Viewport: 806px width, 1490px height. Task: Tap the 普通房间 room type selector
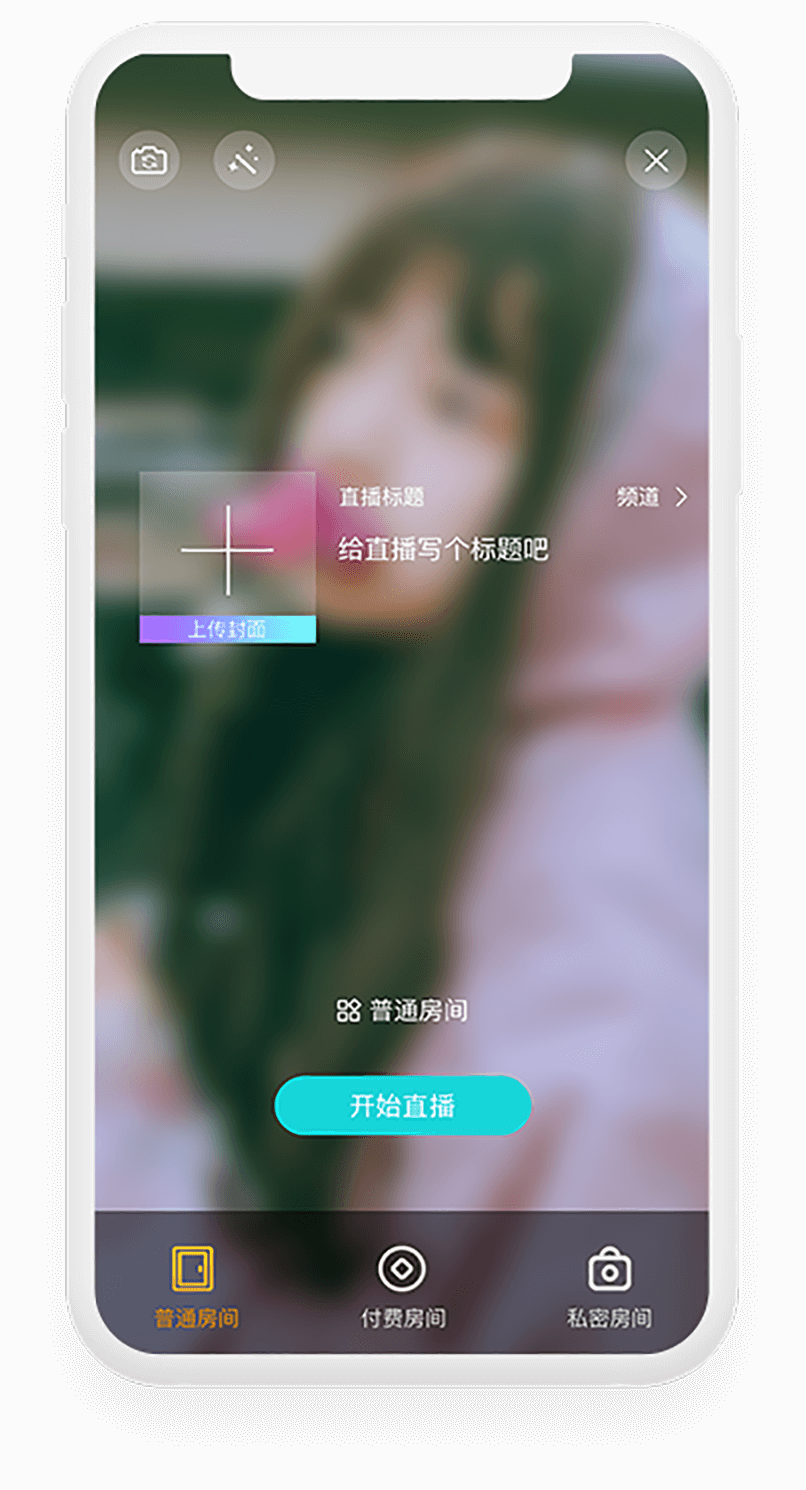click(x=402, y=1011)
